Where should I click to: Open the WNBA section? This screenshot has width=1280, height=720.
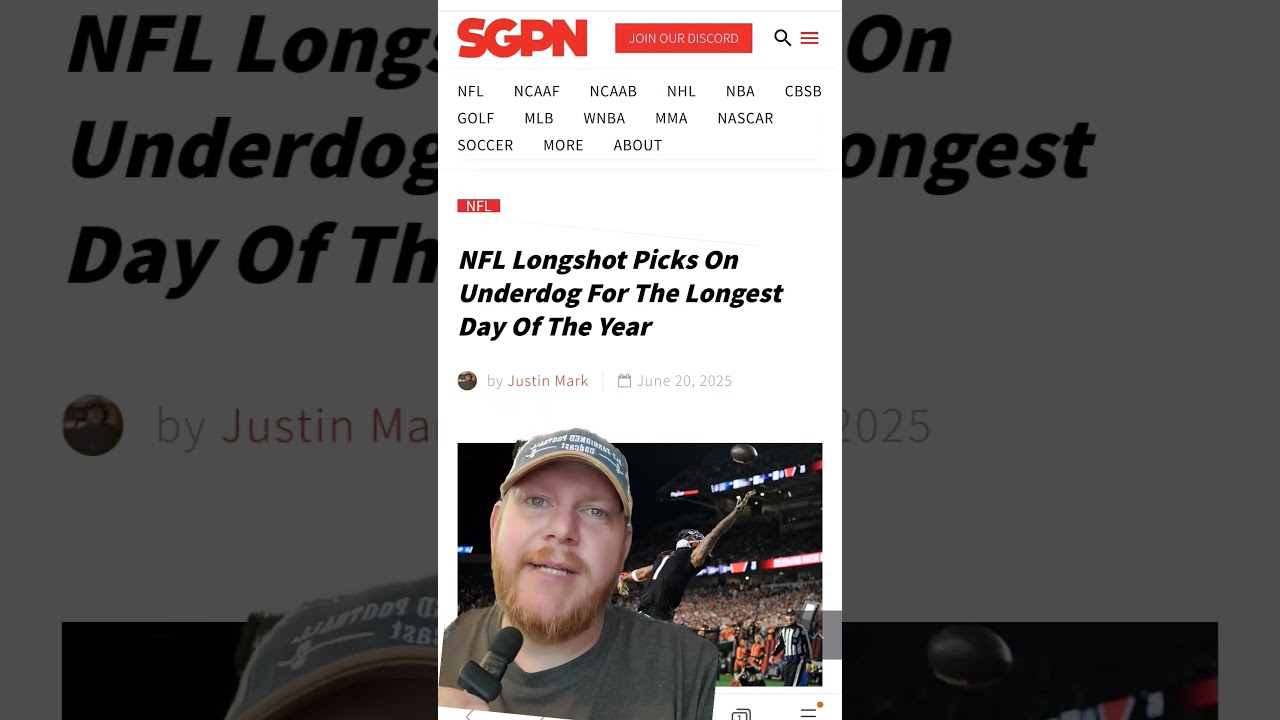click(604, 118)
